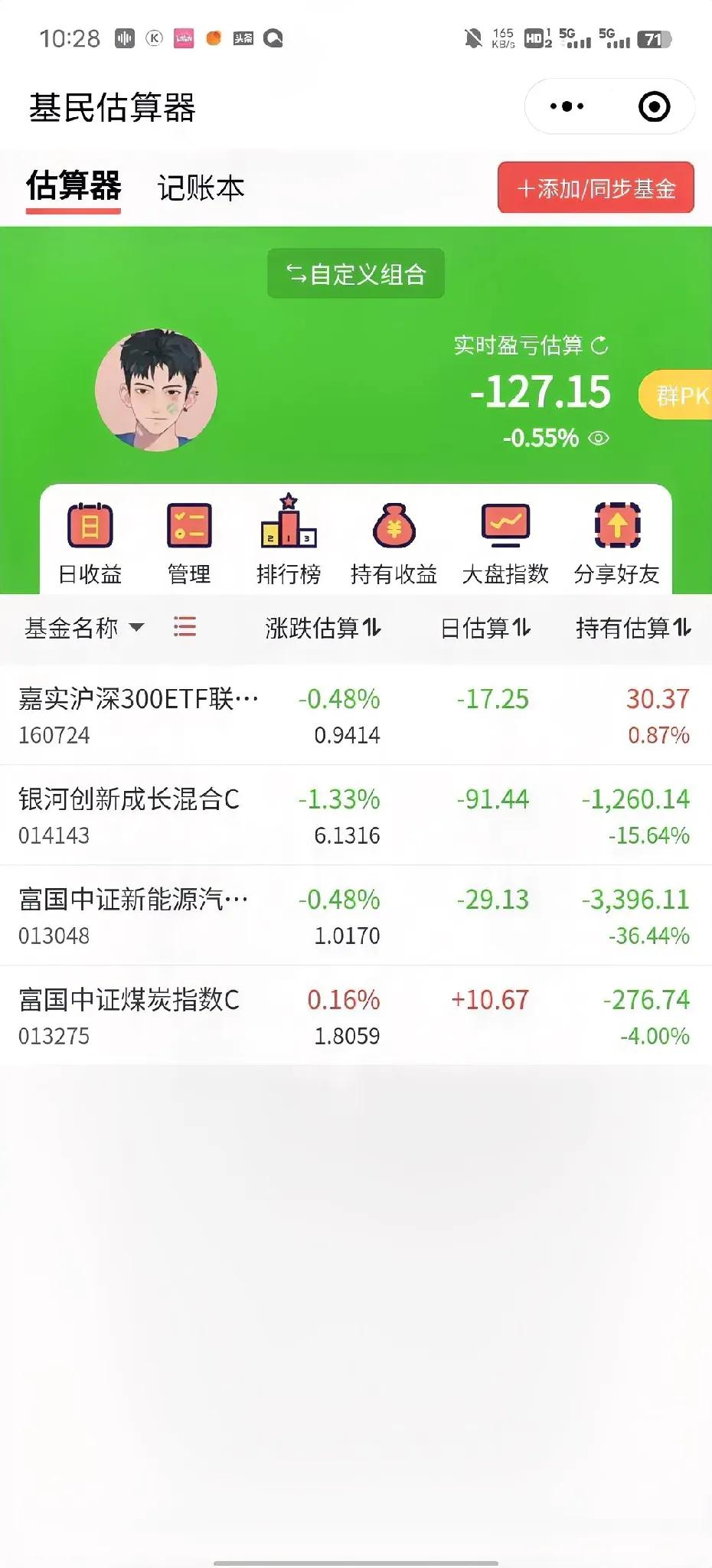
Task: Open 自定义组合 switcher
Action: click(x=356, y=274)
